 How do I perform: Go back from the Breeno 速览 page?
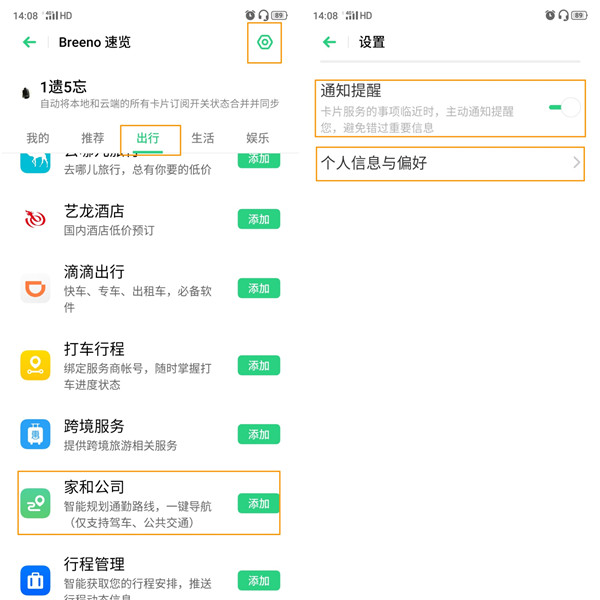coord(30,42)
